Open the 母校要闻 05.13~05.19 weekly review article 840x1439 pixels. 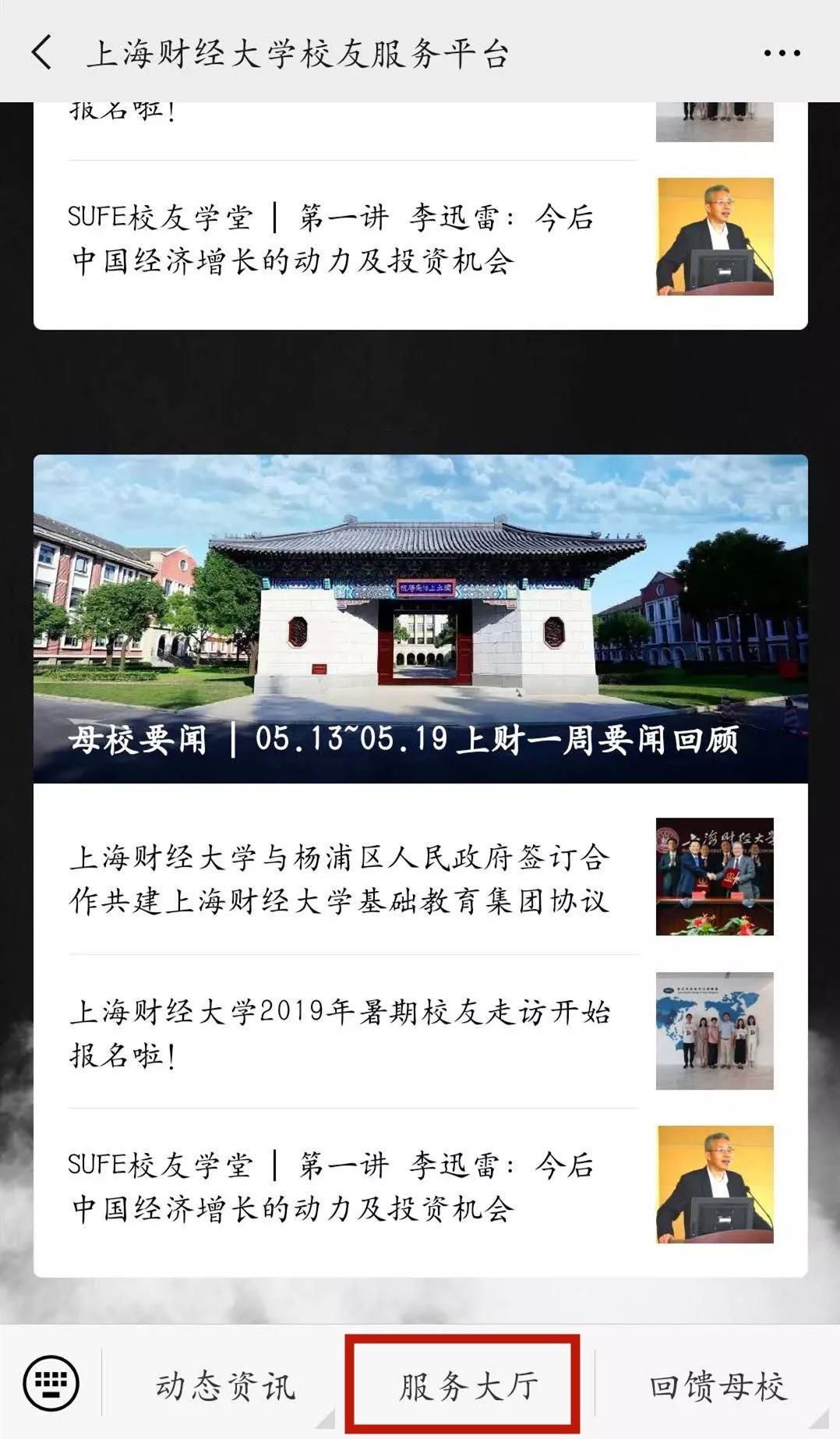(x=421, y=620)
